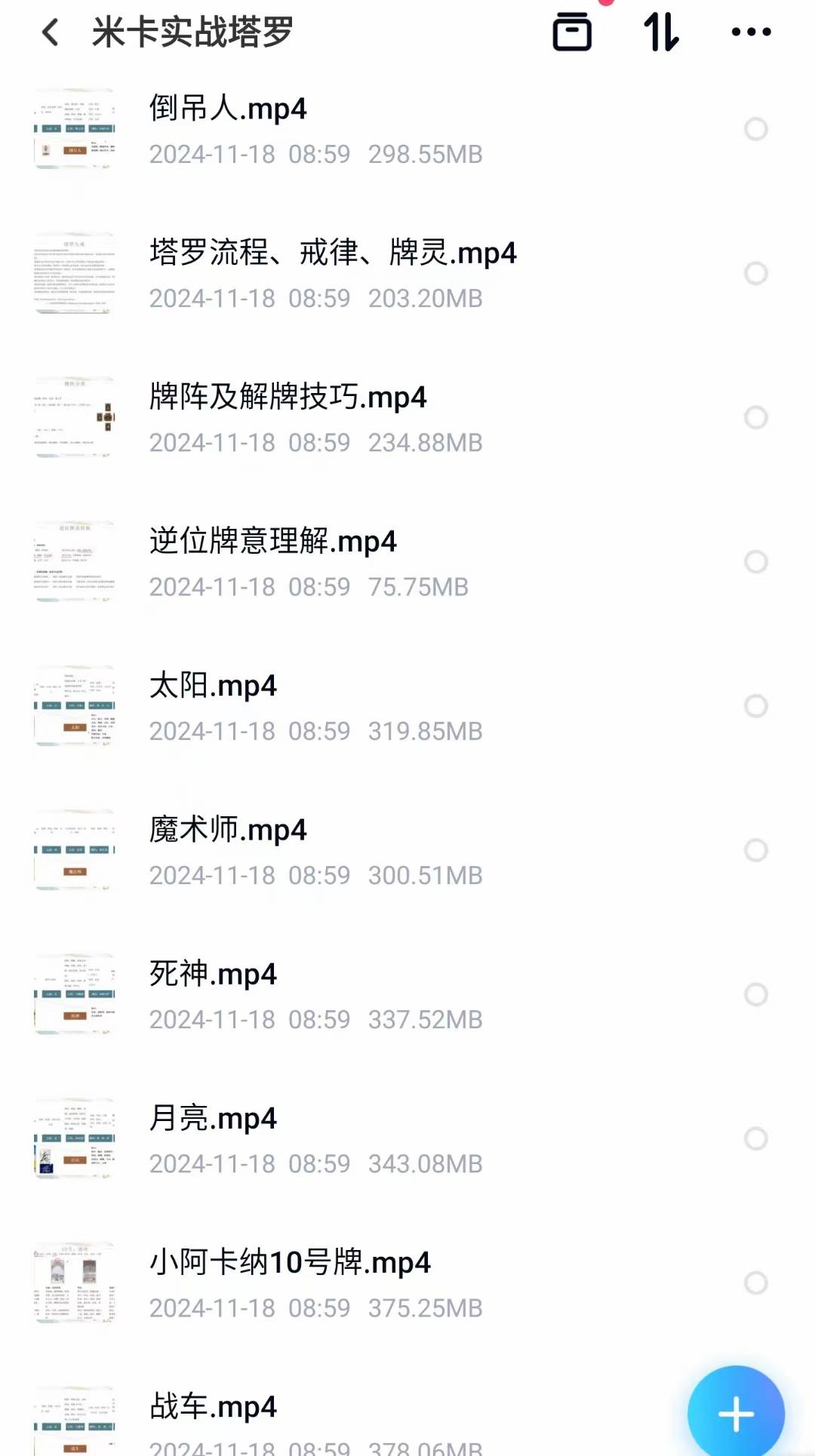Select 逆位牌意理解.mp4 with its checkbox

(755, 561)
